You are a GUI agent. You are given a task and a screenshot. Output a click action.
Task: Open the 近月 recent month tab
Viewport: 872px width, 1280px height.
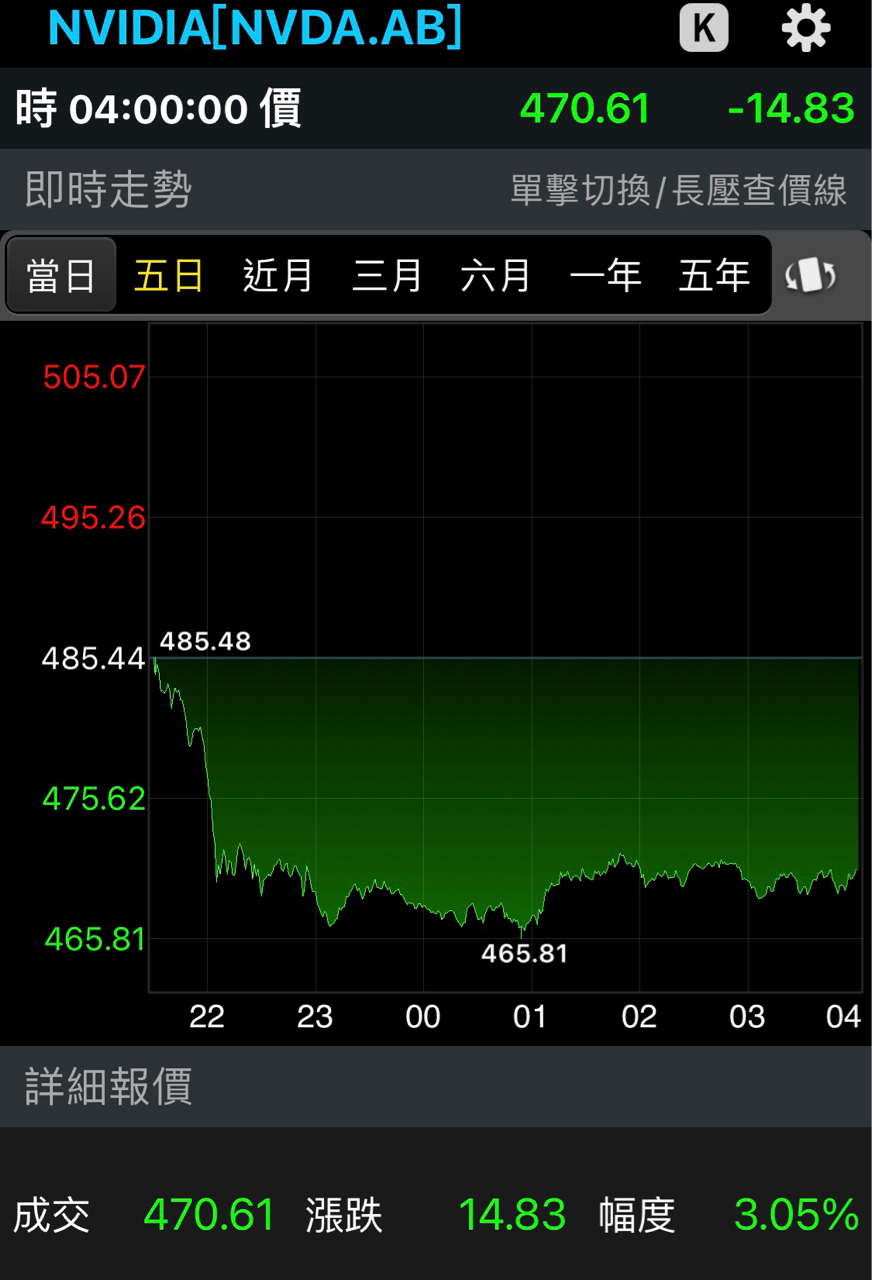click(x=277, y=275)
